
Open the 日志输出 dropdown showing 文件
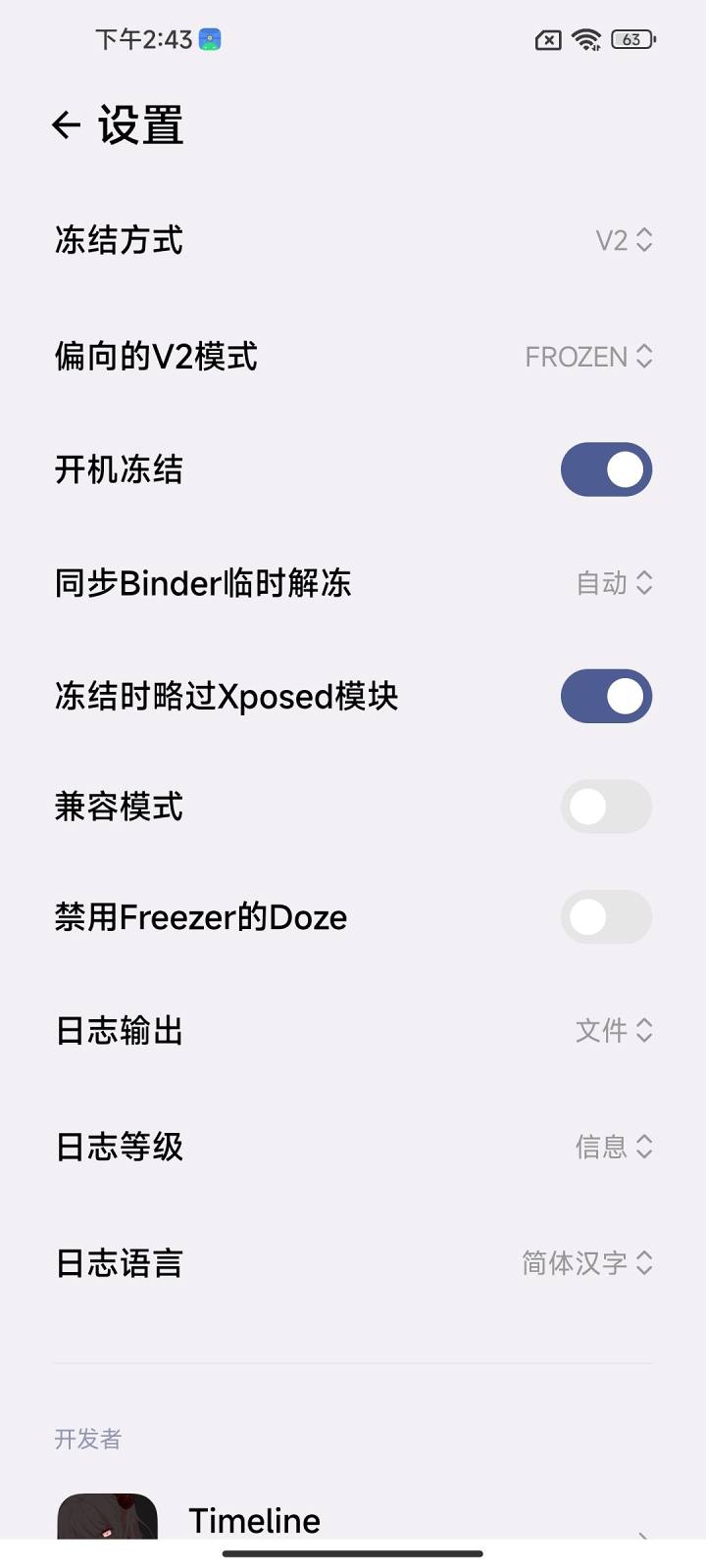click(613, 1031)
